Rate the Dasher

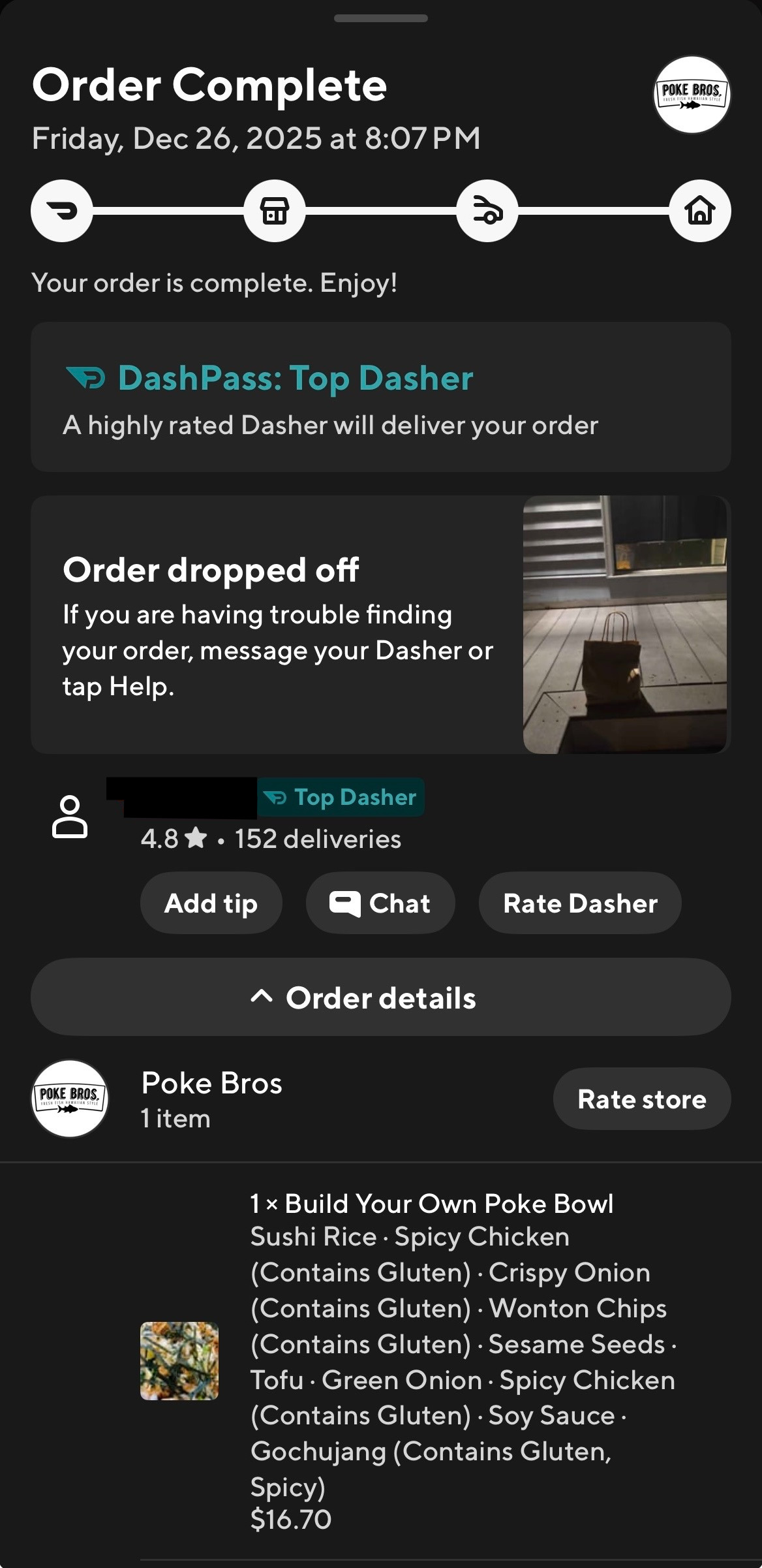pos(579,903)
